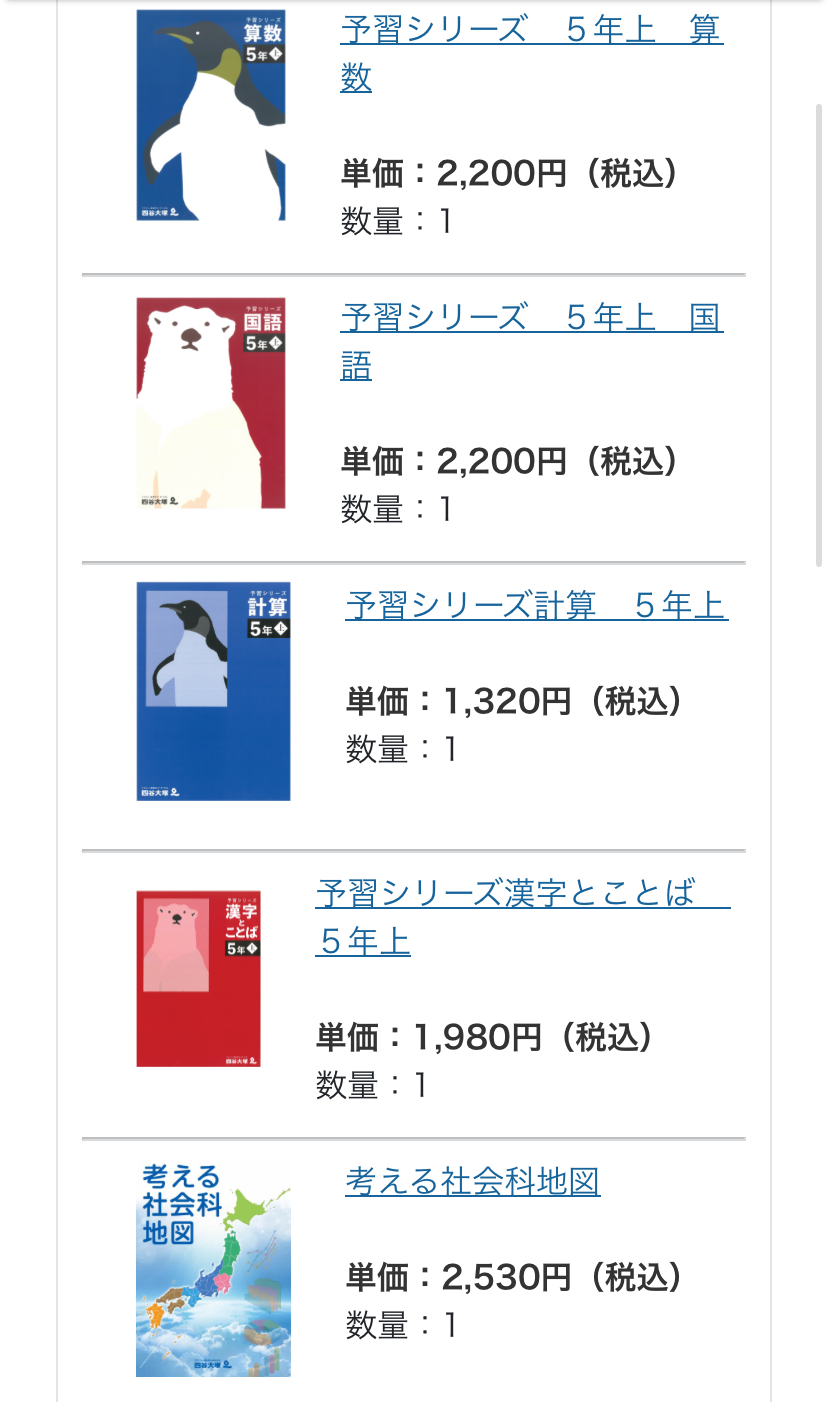Tap the 漢字とことば book cover image

(x=198, y=979)
